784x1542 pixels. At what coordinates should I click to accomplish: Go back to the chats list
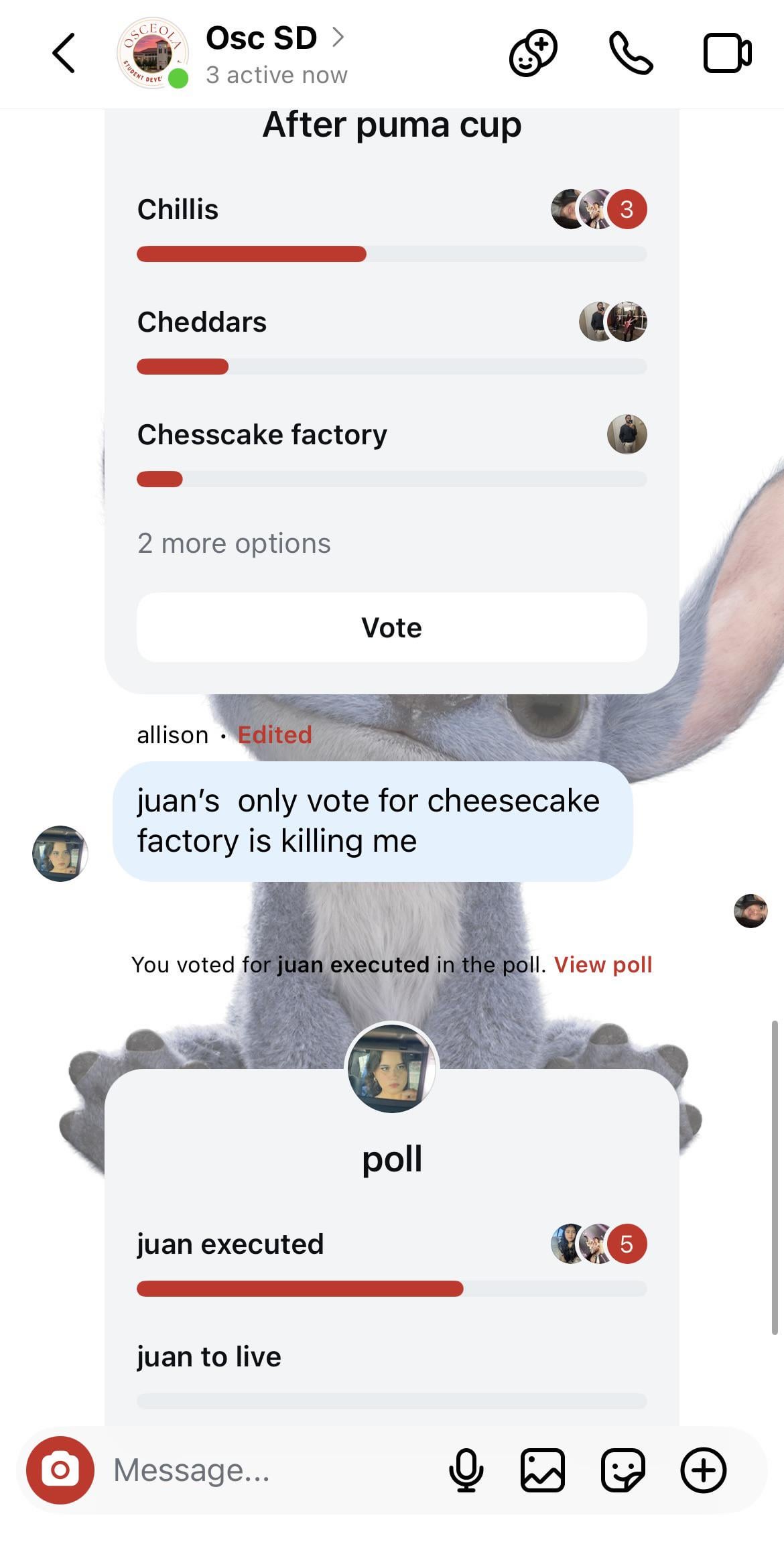(64, 53)
